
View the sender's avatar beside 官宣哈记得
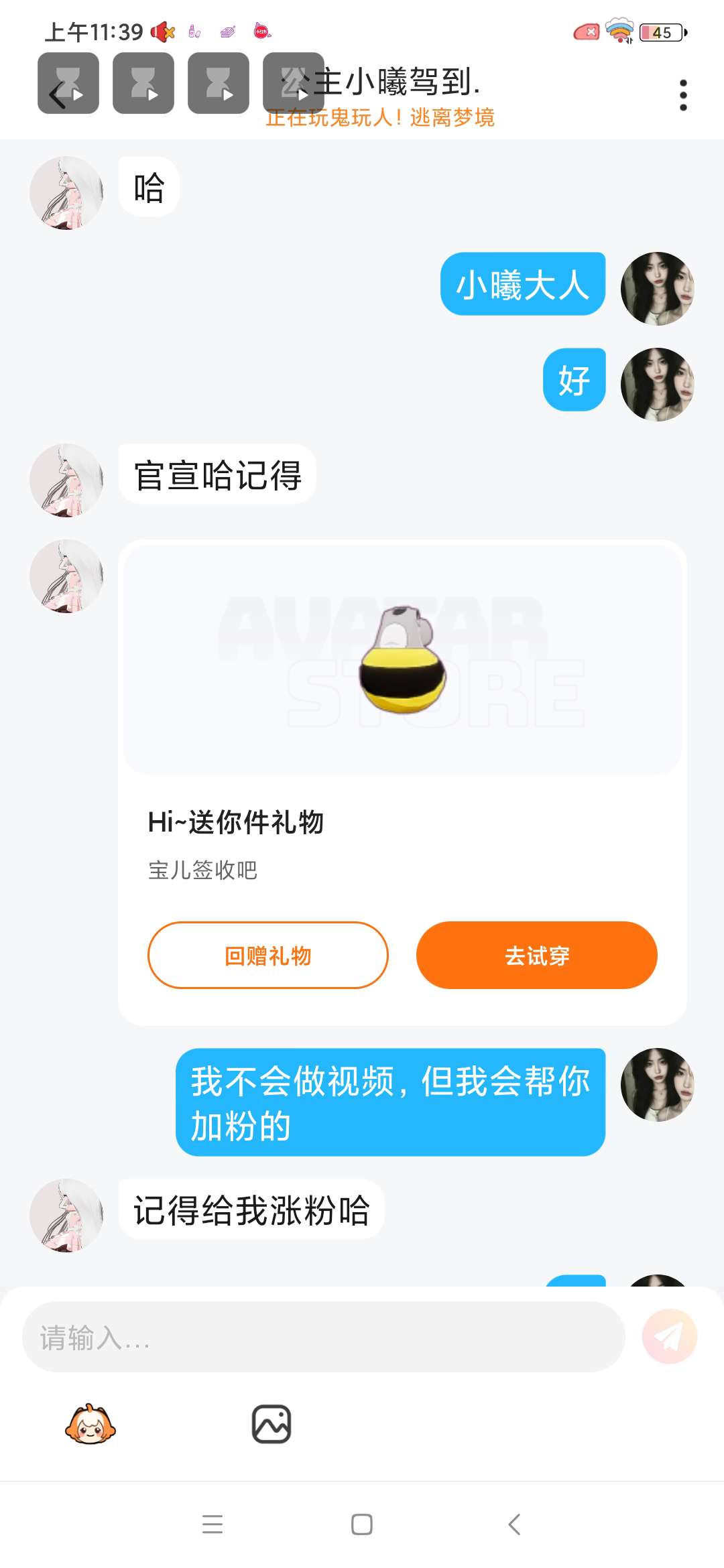66,480
